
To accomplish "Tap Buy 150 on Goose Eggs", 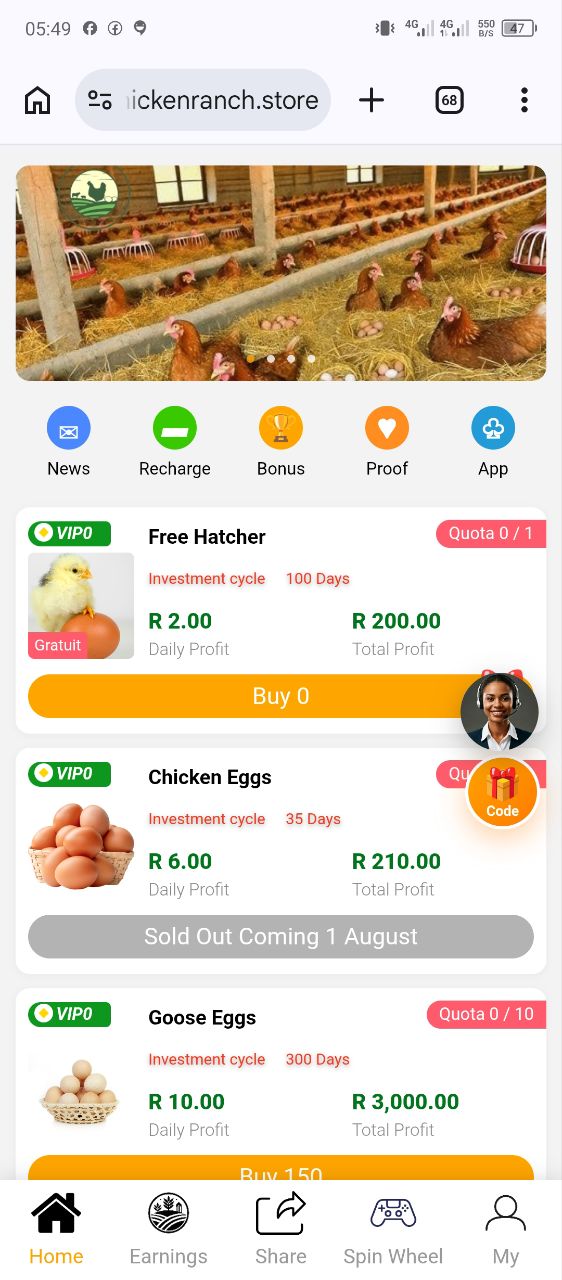I will pyautogui.click(x=281, y=1169).
